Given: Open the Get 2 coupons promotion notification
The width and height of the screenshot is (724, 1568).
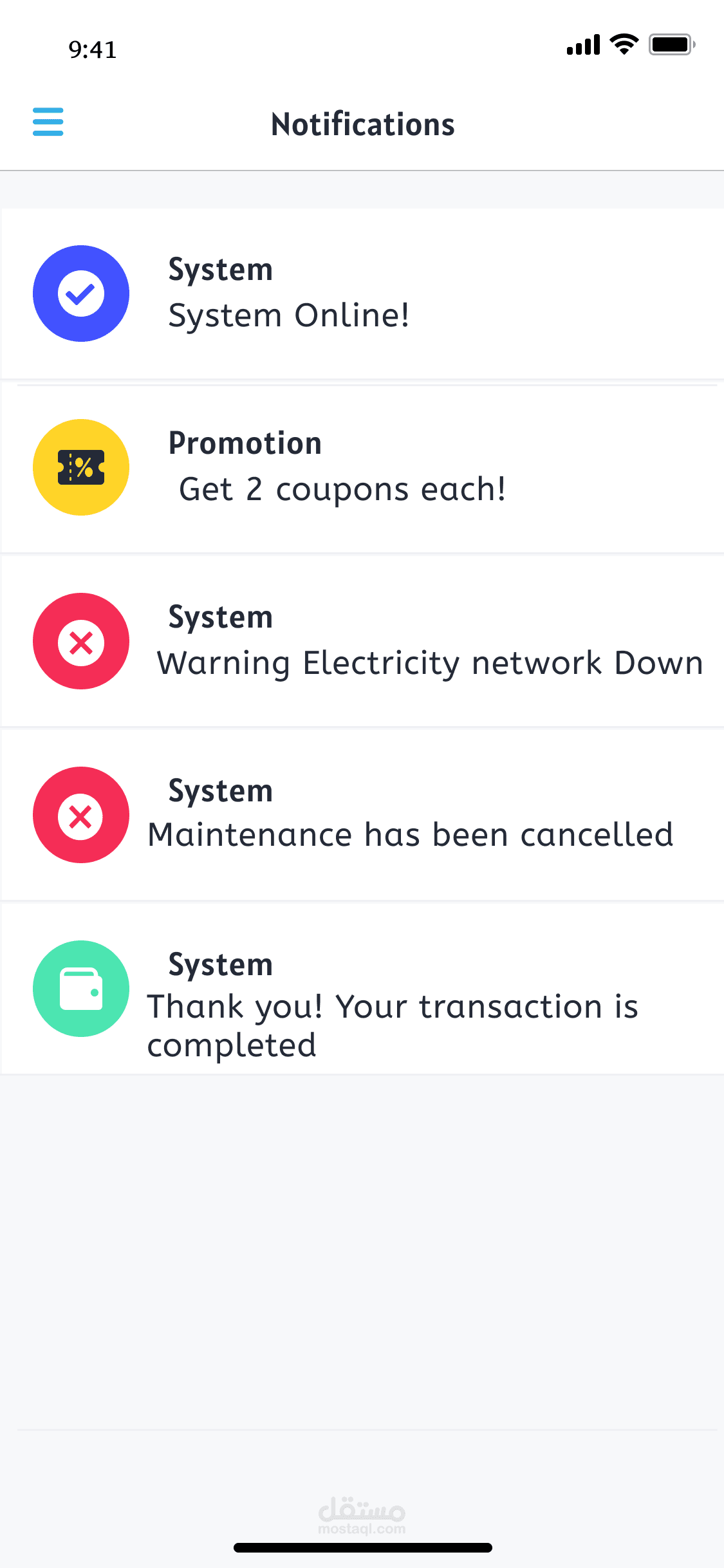Looking at the screenshot, I should 362,468.
